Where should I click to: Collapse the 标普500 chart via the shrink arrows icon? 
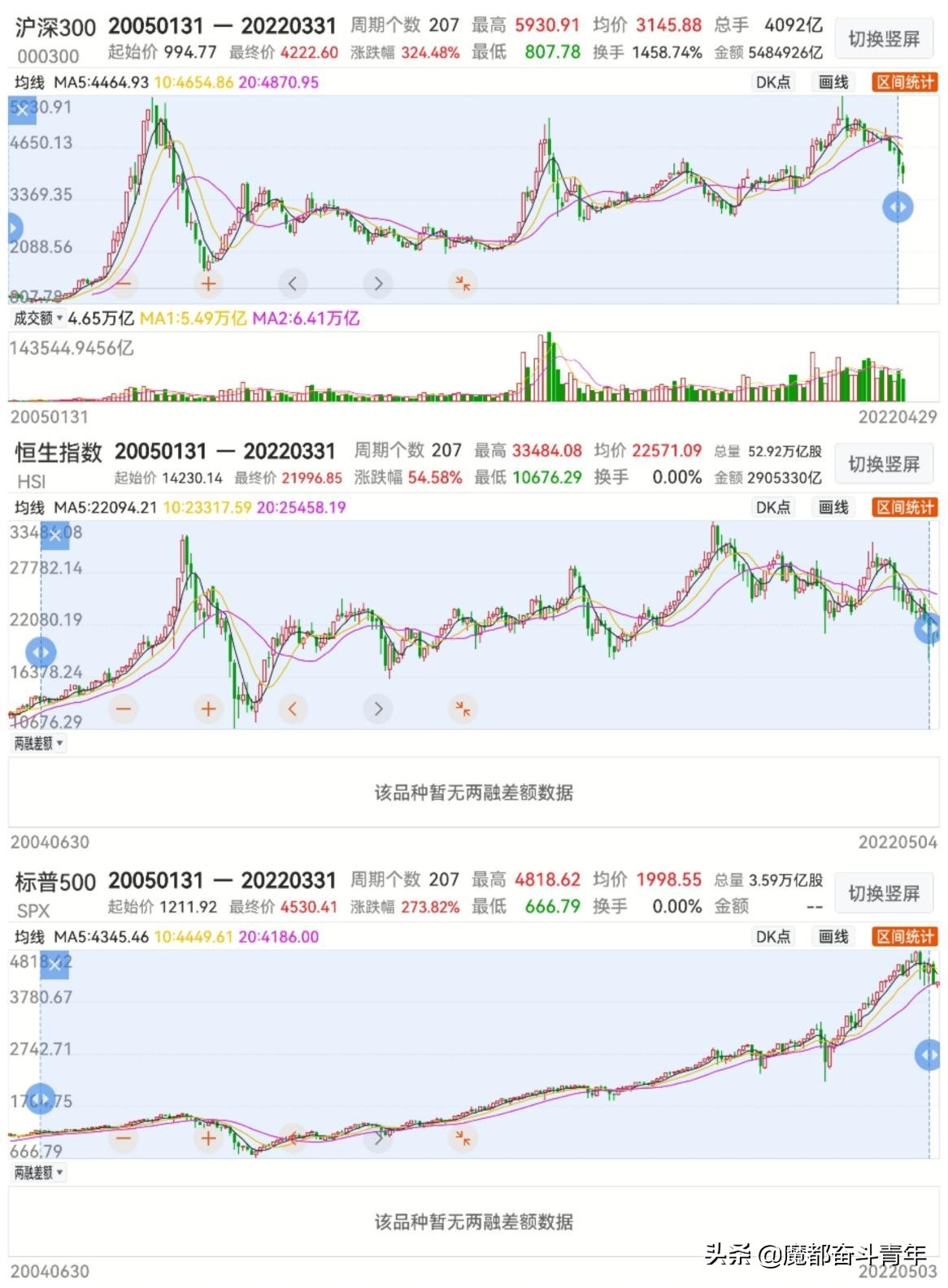point(462,1138)
